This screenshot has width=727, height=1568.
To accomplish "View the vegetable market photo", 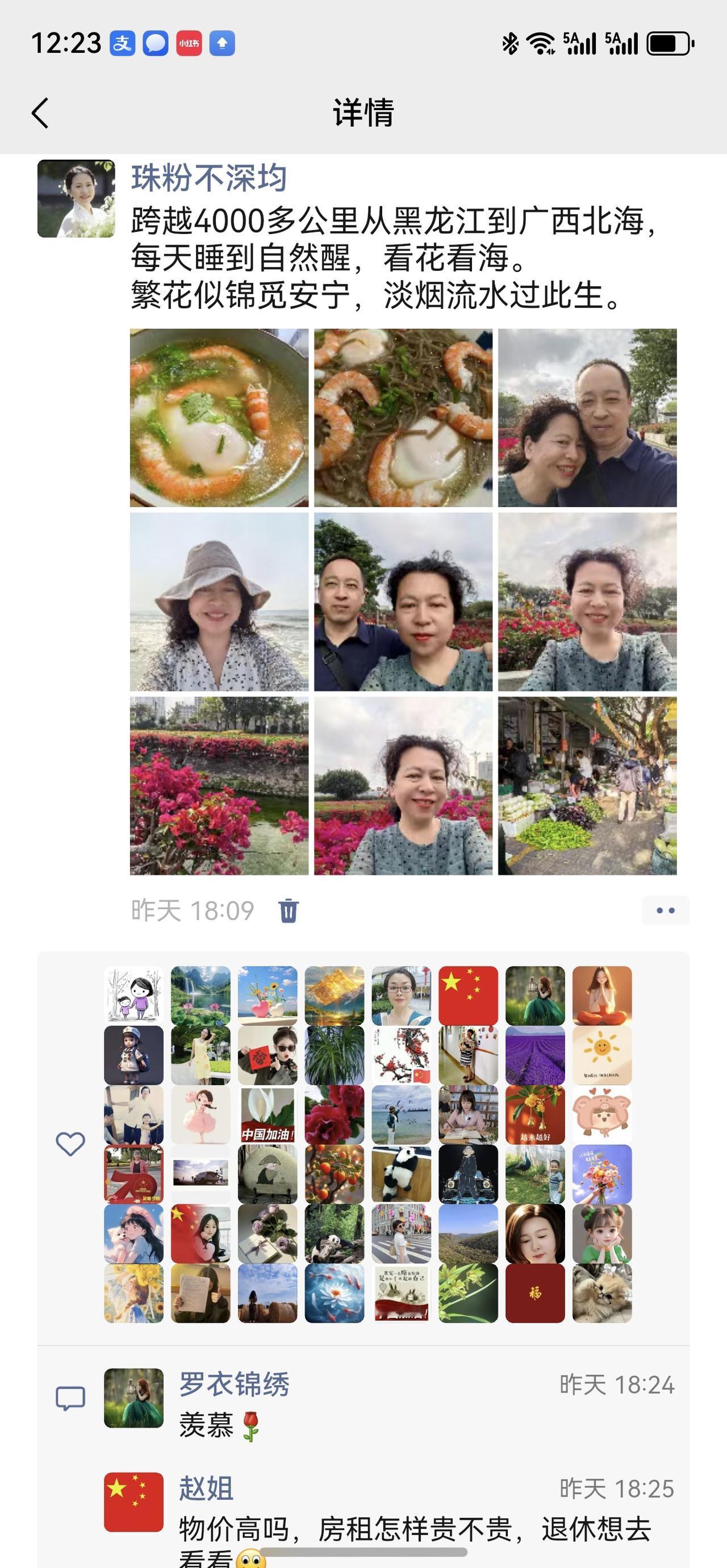I will tap(588, 788).
